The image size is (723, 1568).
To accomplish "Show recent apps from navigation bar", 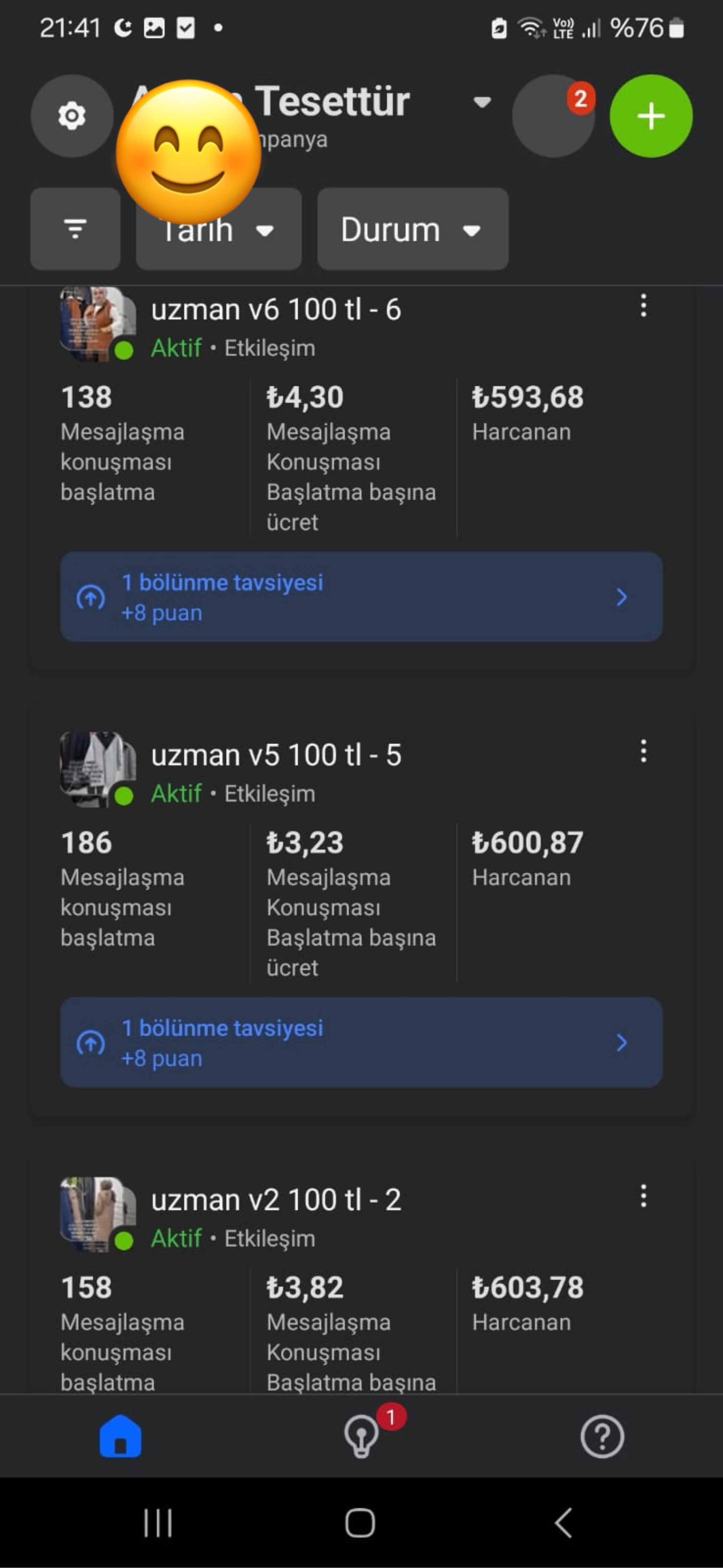I will click(x=158, y=1523).
